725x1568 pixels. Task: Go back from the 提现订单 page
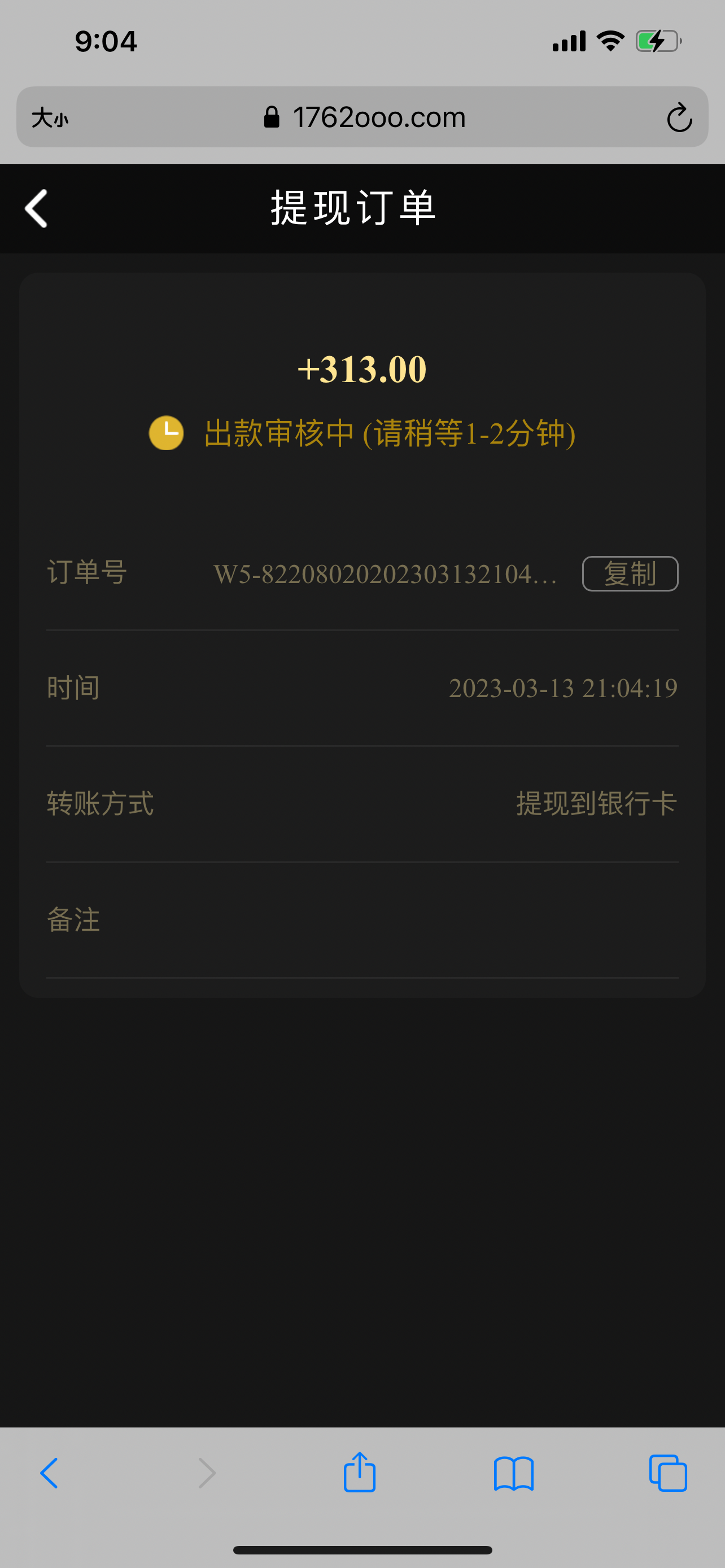click(x=37, y=209)
